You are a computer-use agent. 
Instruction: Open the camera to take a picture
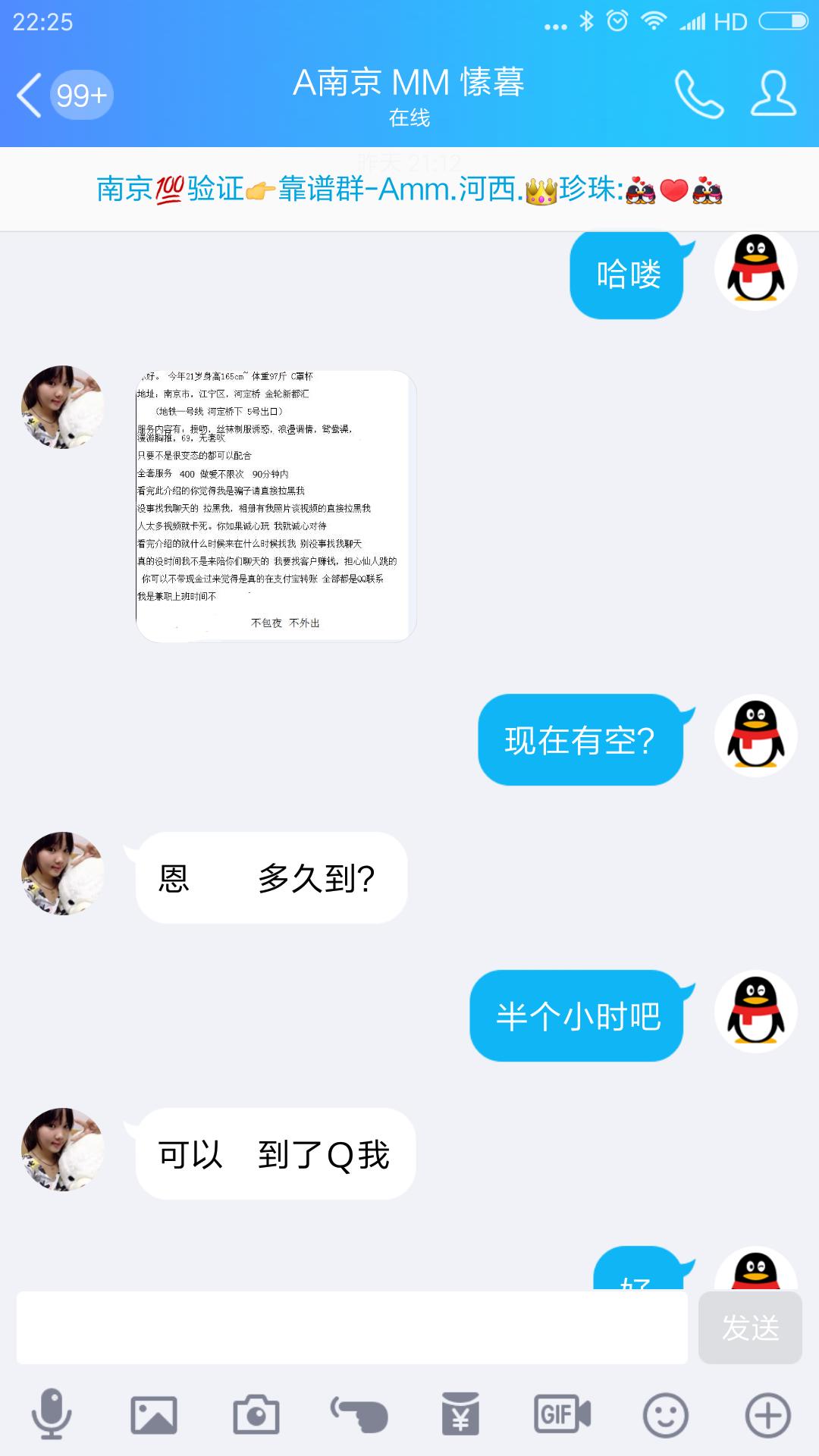(x=256, y=1415)
